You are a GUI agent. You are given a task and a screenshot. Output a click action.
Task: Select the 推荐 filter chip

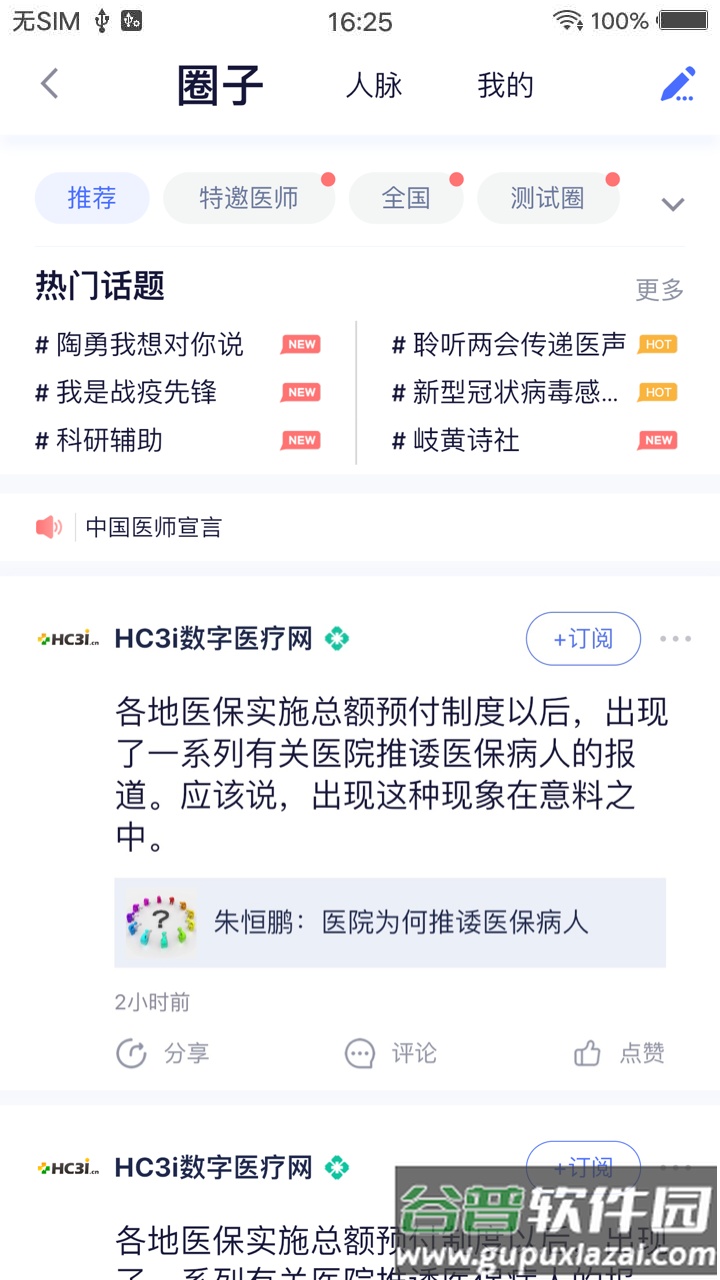coord(92,198)
